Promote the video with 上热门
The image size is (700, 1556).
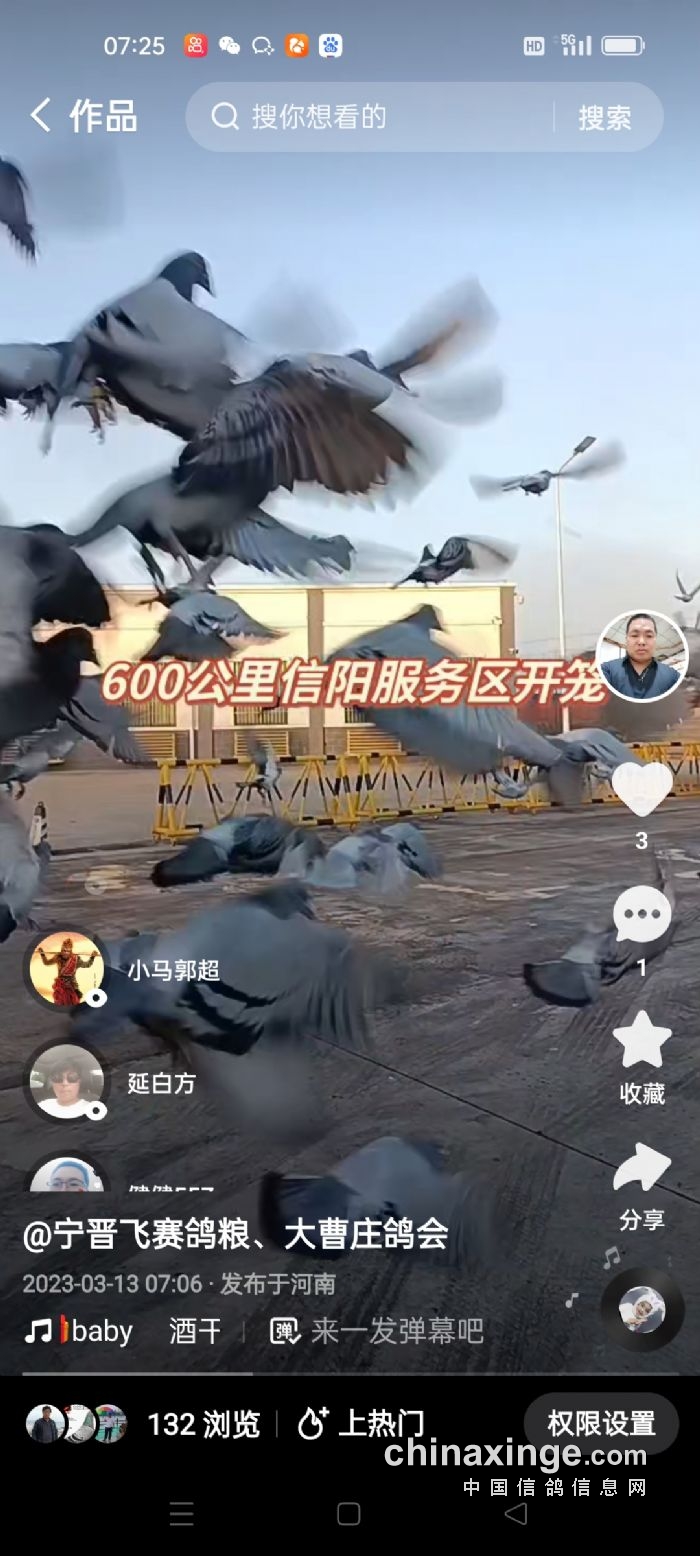(x=362, y=1424)
